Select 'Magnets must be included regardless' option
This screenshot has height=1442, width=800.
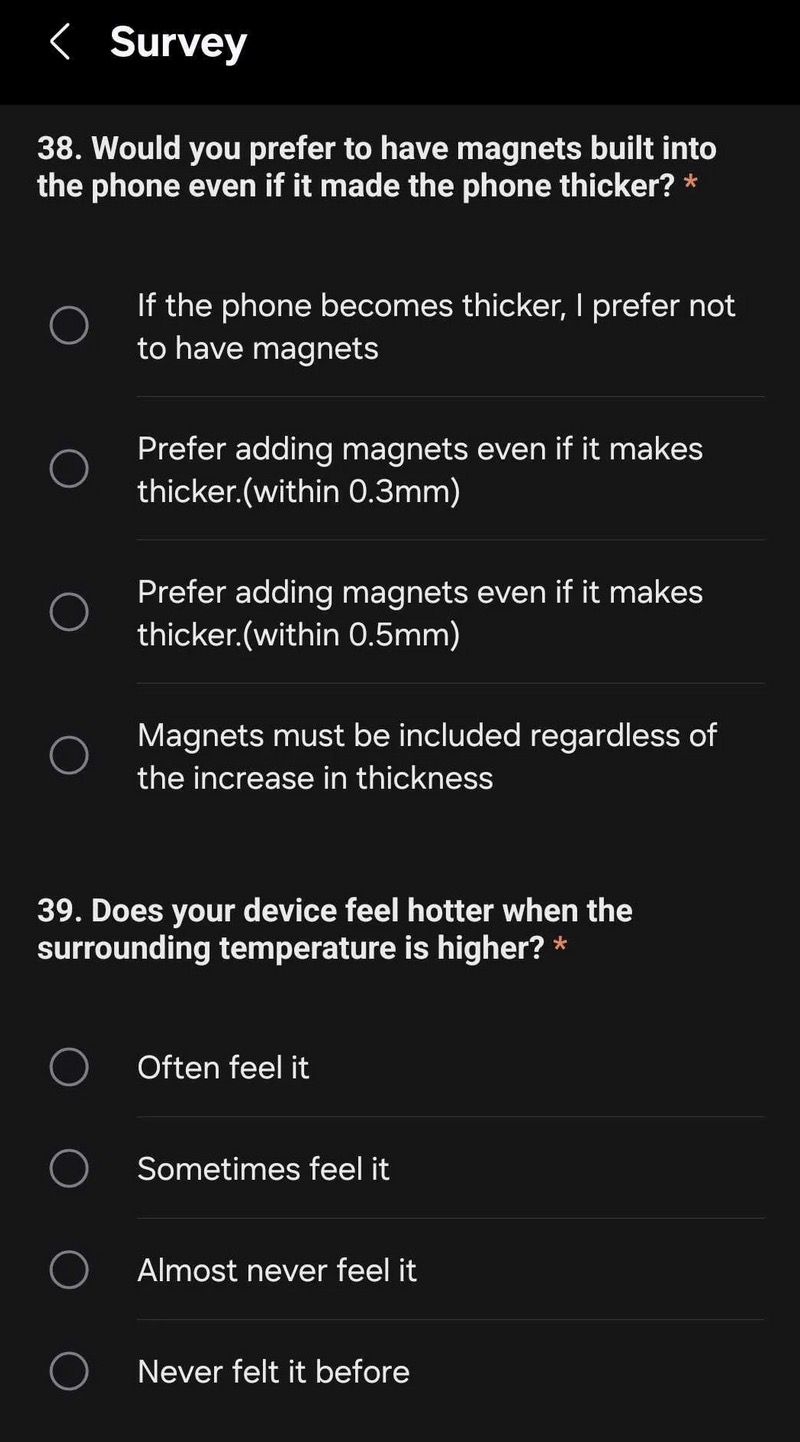69,755
